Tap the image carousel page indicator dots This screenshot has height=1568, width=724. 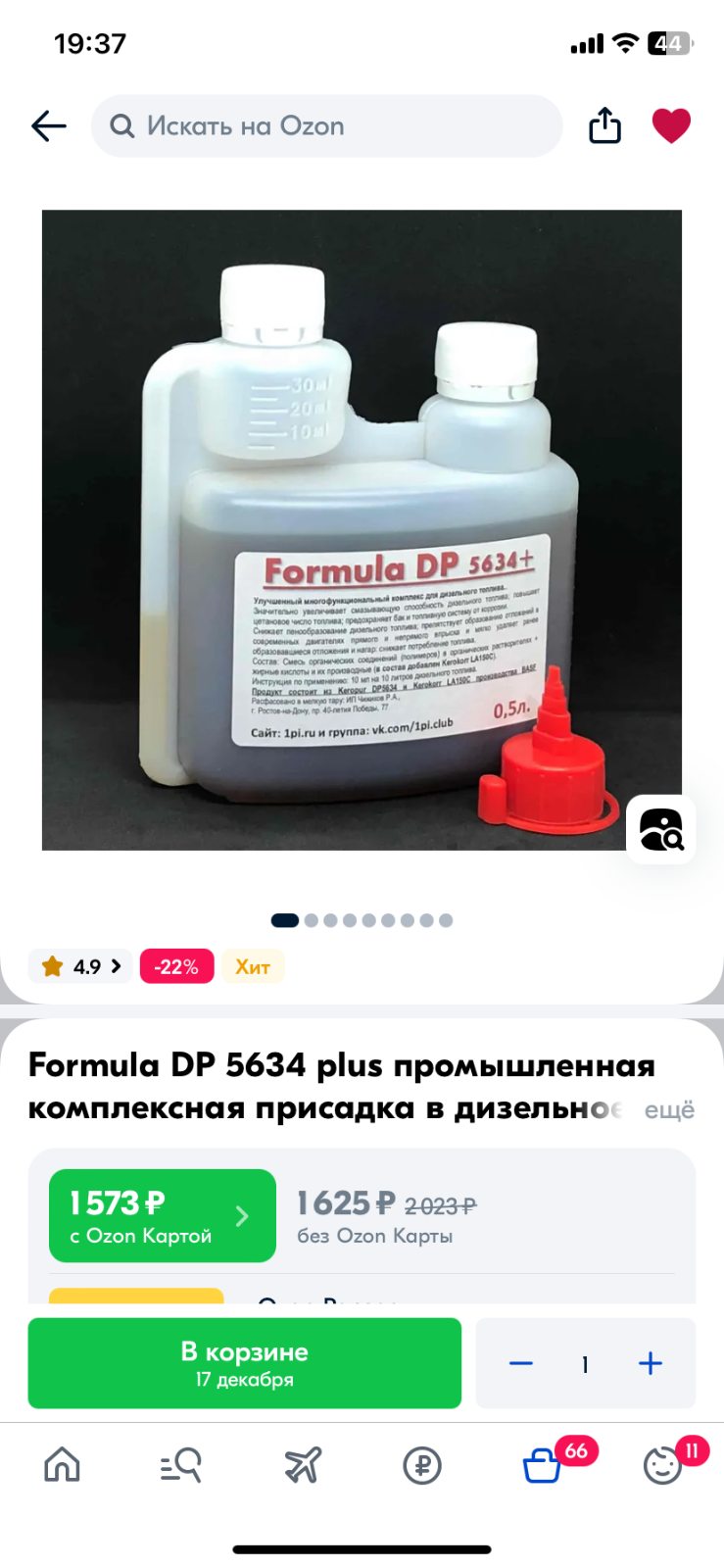pos(362,920)
